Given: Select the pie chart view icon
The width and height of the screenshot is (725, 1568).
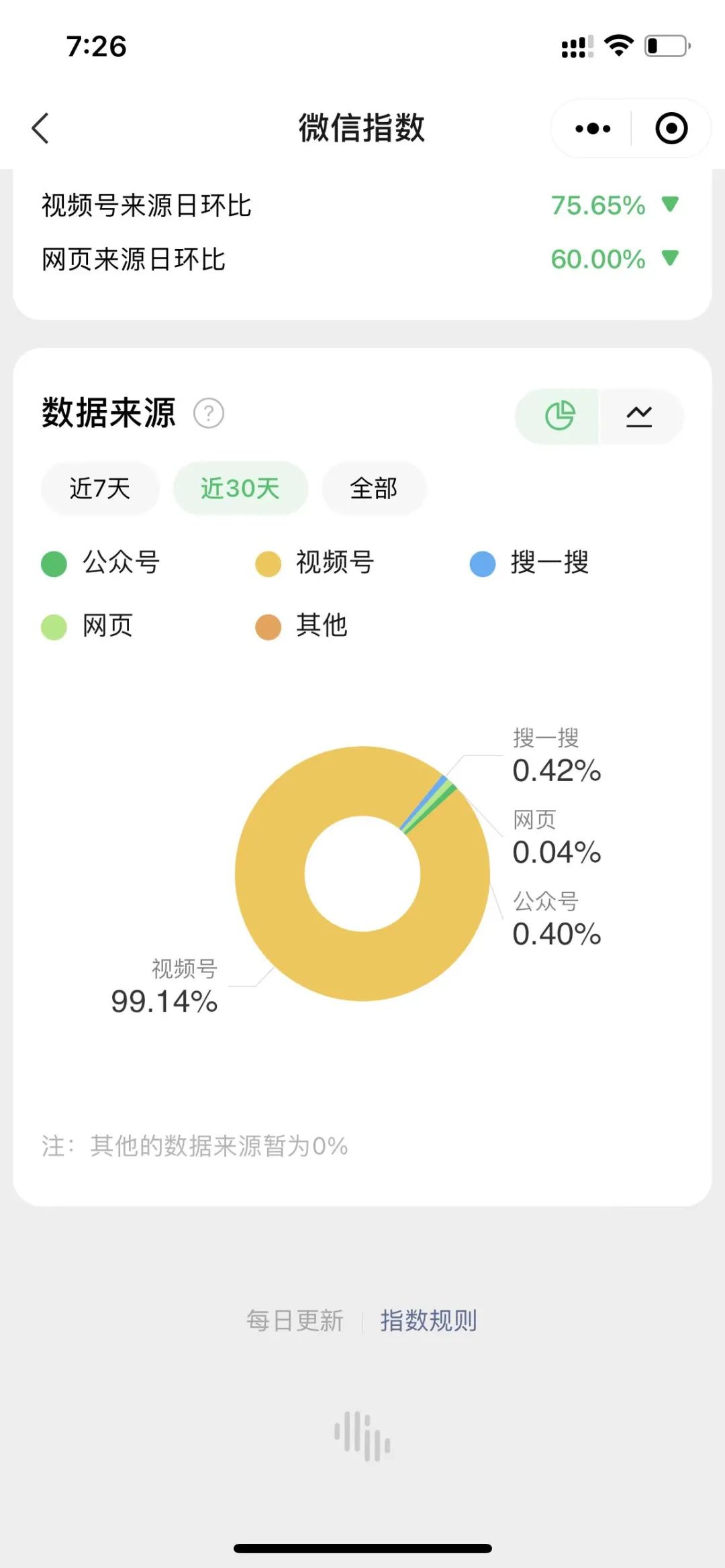Looking at the screenshot, I should (561, 416).
